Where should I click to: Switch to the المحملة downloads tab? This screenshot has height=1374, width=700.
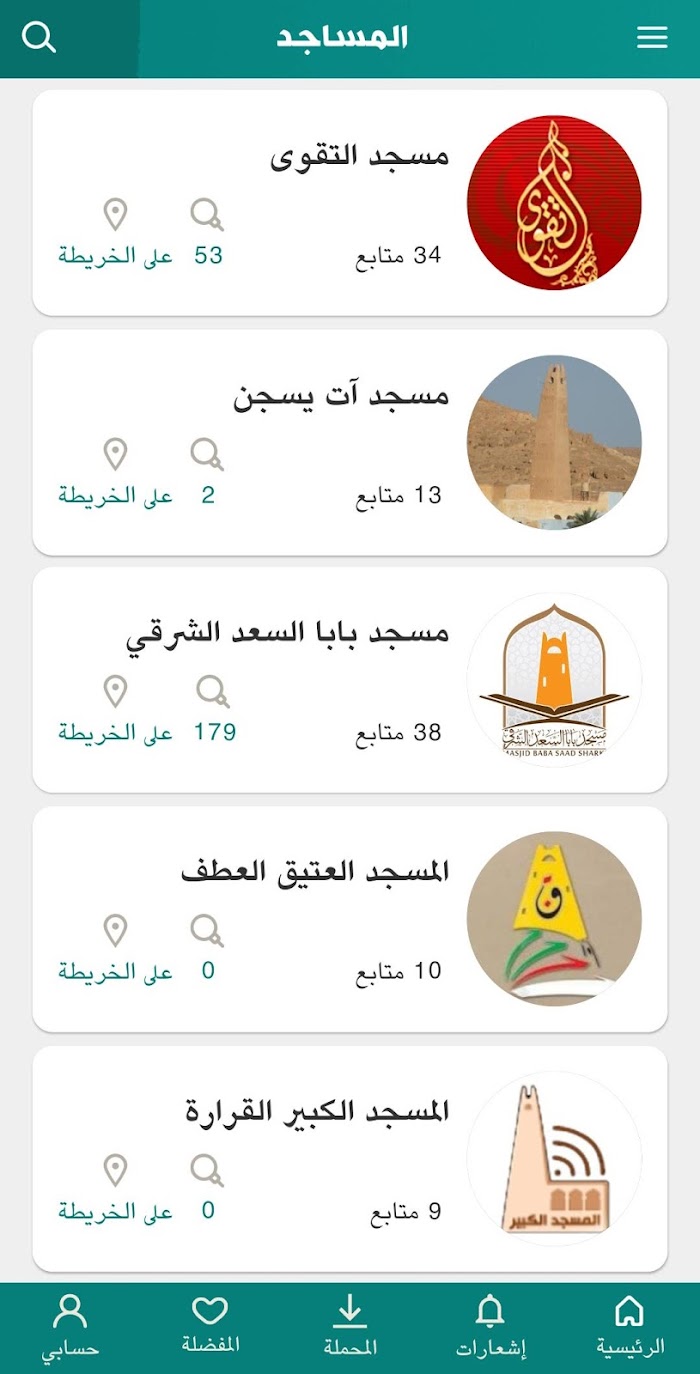click(350, 1326)
